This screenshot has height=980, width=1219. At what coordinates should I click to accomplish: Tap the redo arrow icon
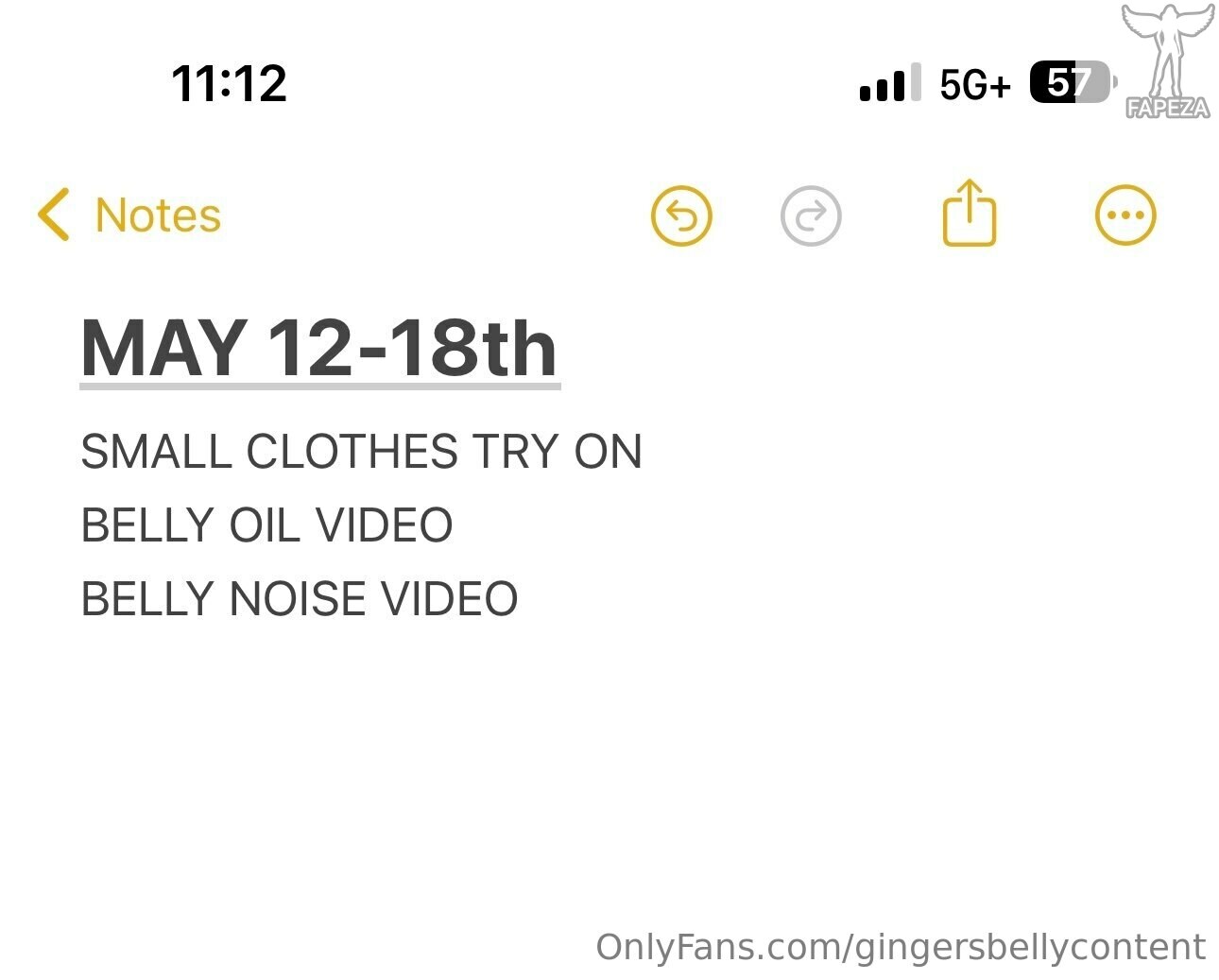[x=811, y=215]
